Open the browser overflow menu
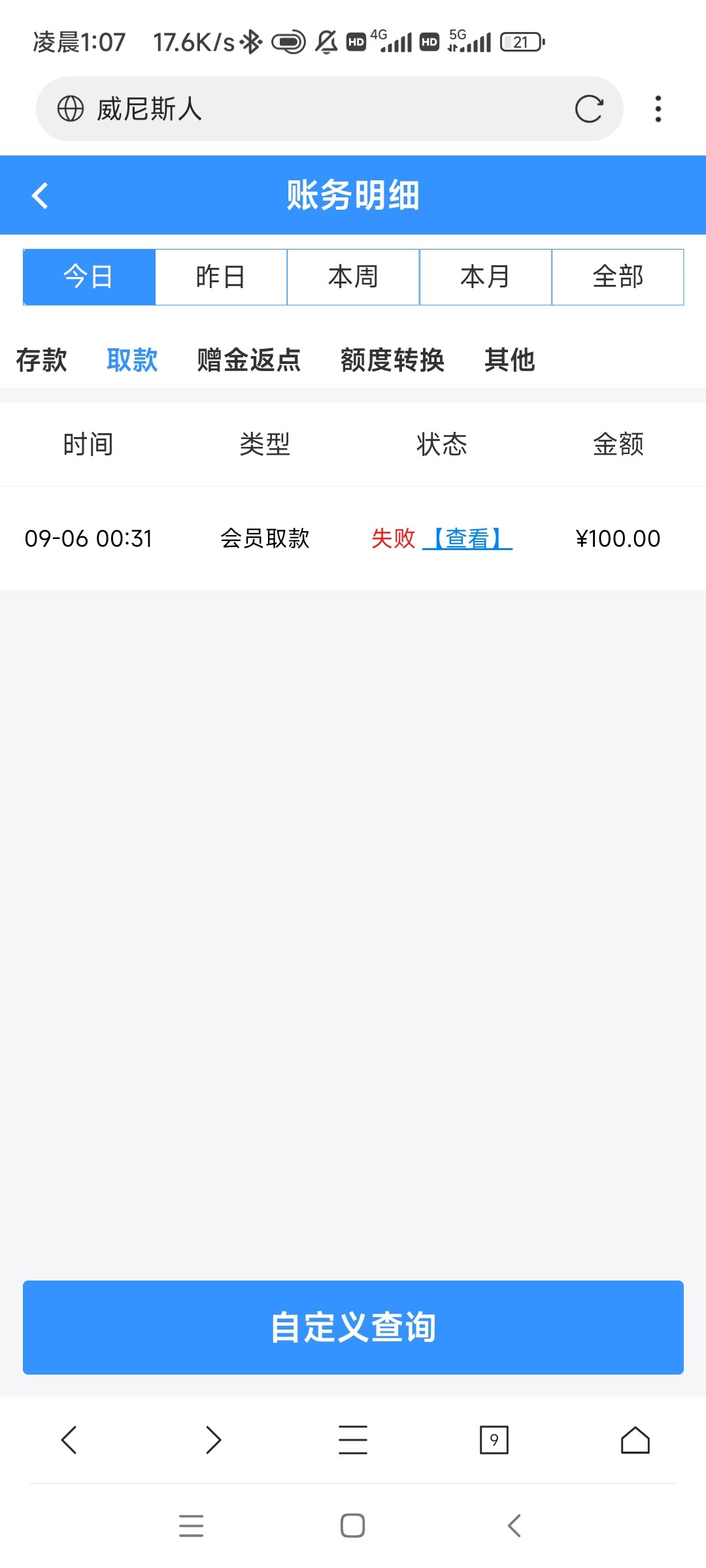Screen dimensions: 706x1568 pyautogui.click(x=658, y=109)
